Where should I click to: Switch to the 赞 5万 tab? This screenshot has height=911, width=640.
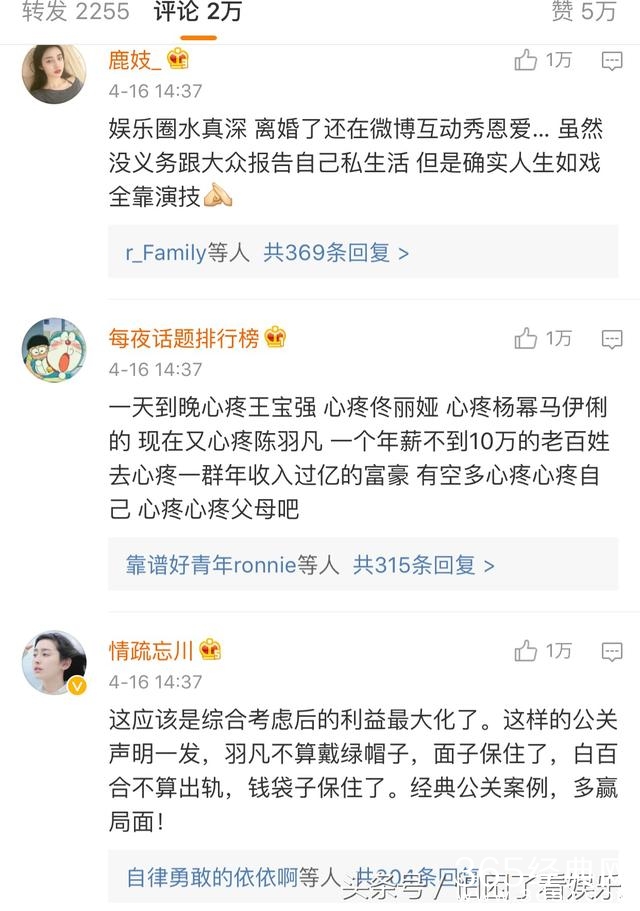point(583,12)
